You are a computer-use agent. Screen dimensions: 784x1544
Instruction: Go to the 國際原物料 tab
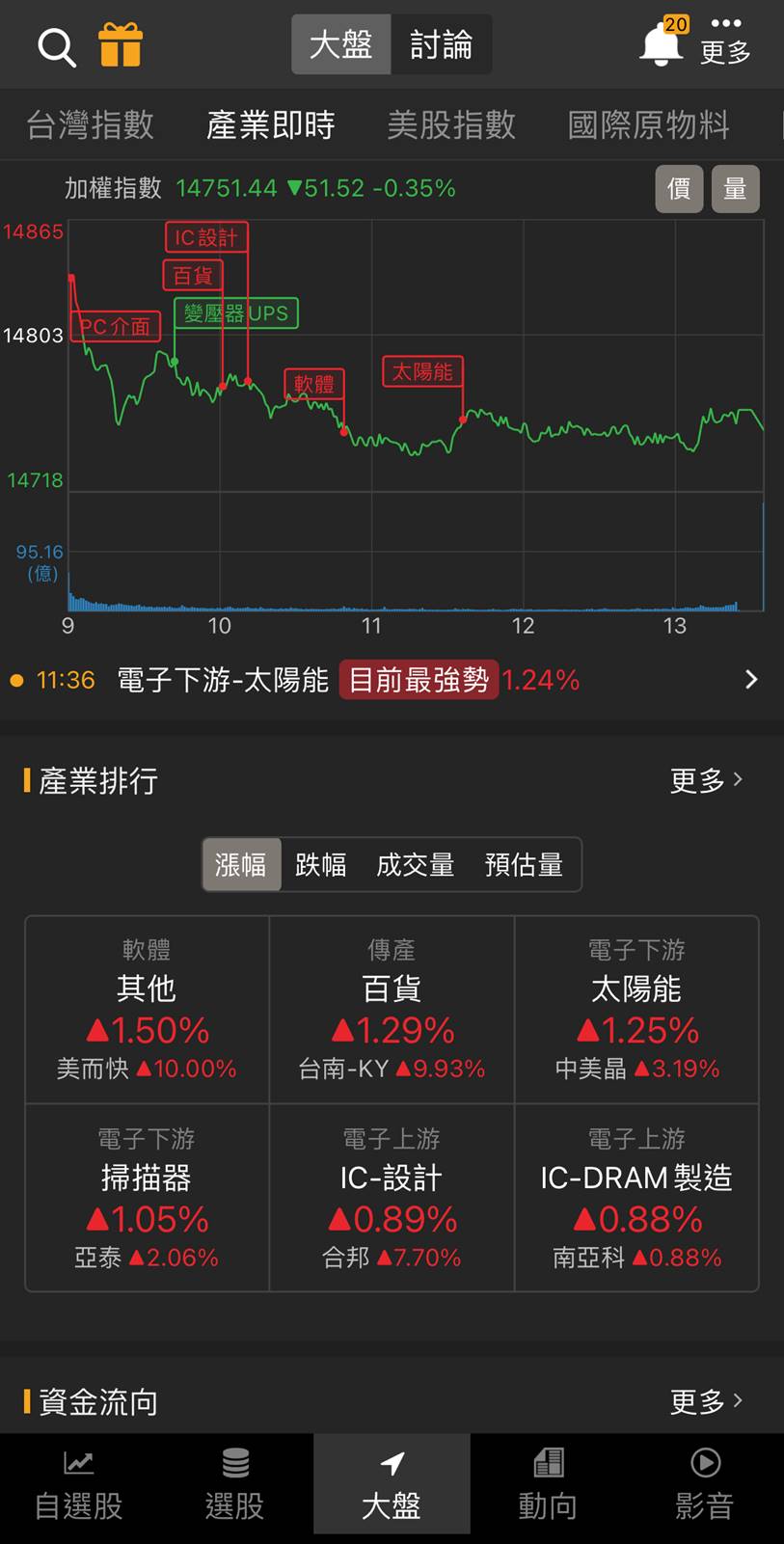(x=649, y=124)
